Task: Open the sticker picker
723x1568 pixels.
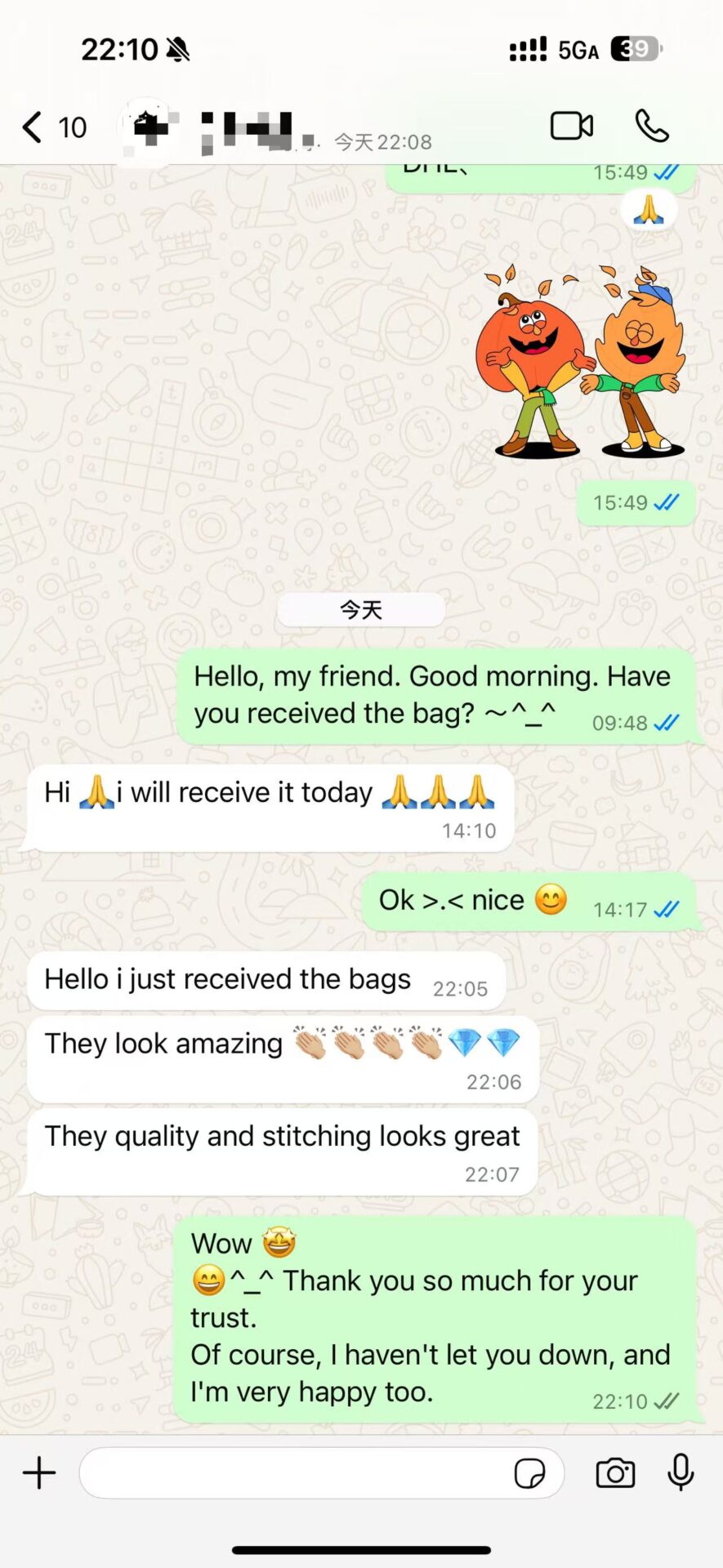Action: pos(529,1474)
